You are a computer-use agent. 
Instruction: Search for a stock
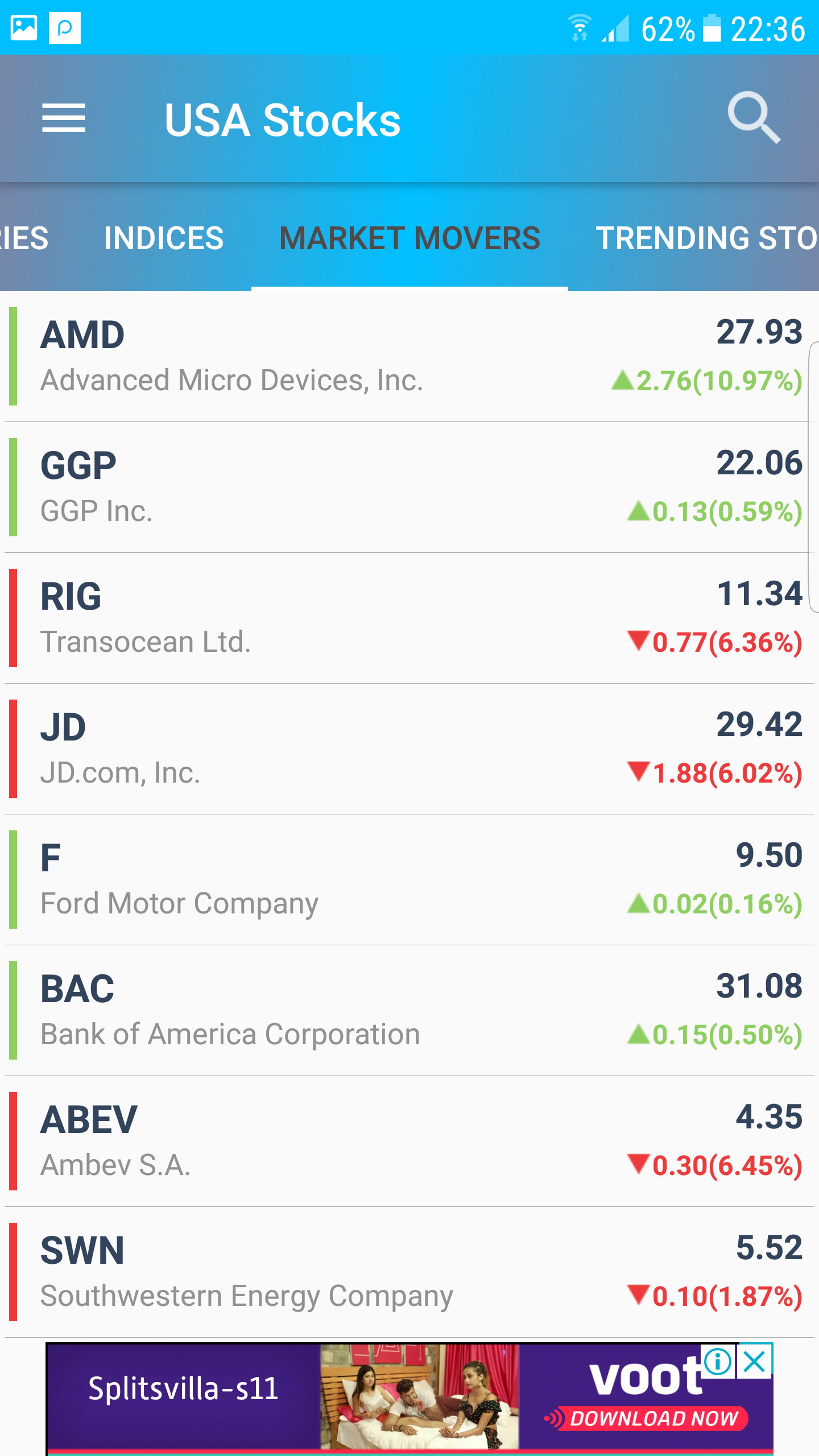click(x=753, y=118)
